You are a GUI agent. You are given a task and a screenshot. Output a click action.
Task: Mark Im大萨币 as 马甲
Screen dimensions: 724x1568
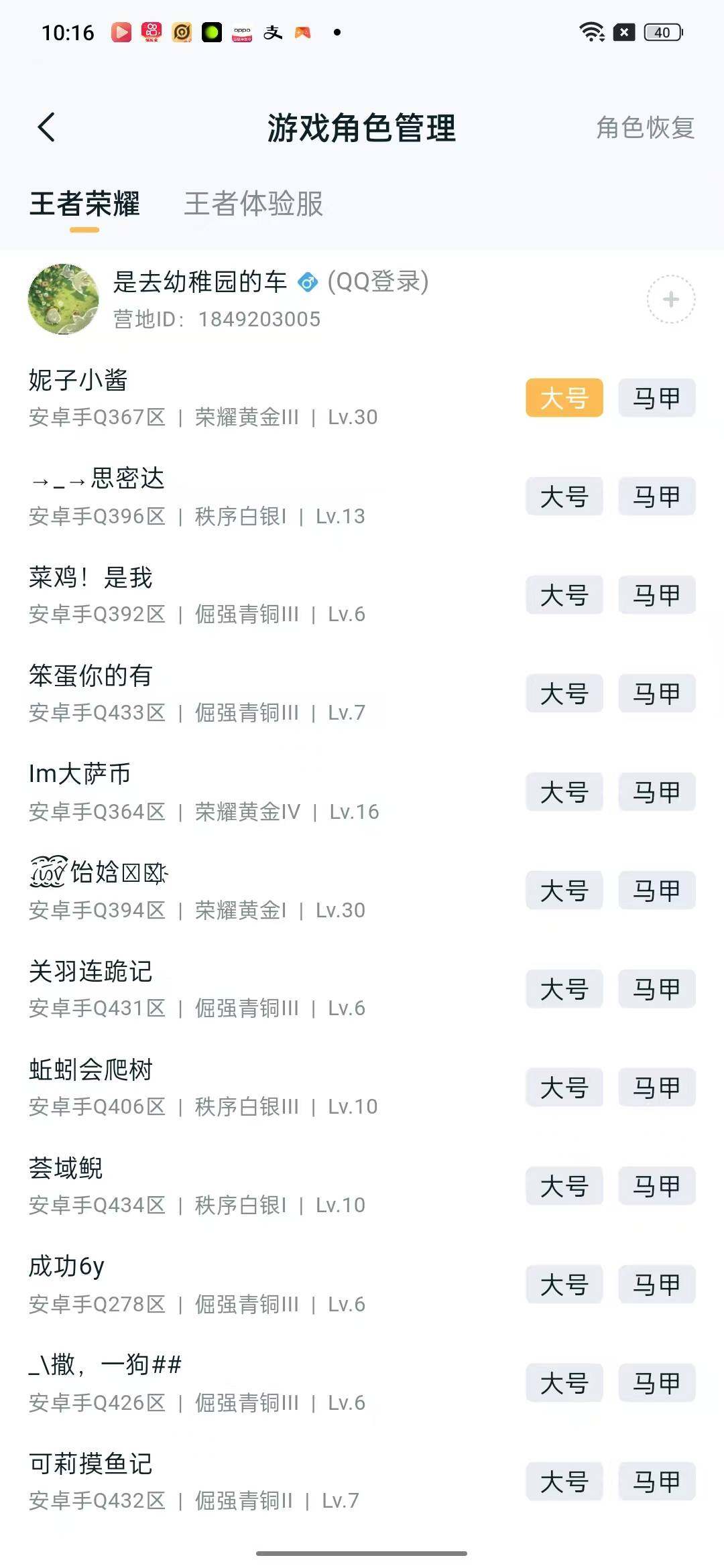(x=656, y=792)
